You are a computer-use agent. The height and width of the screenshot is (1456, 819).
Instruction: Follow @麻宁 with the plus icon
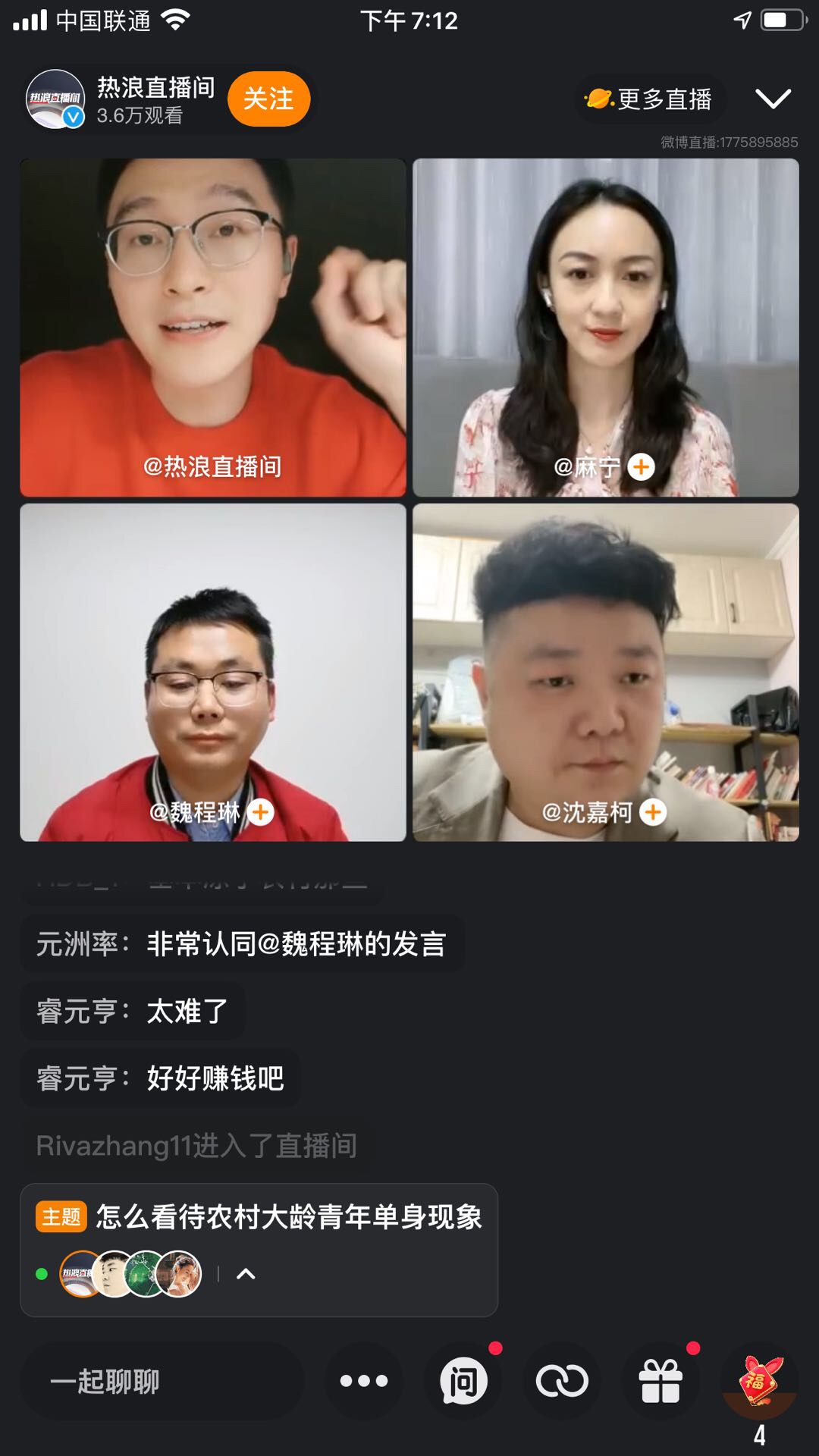642,466
